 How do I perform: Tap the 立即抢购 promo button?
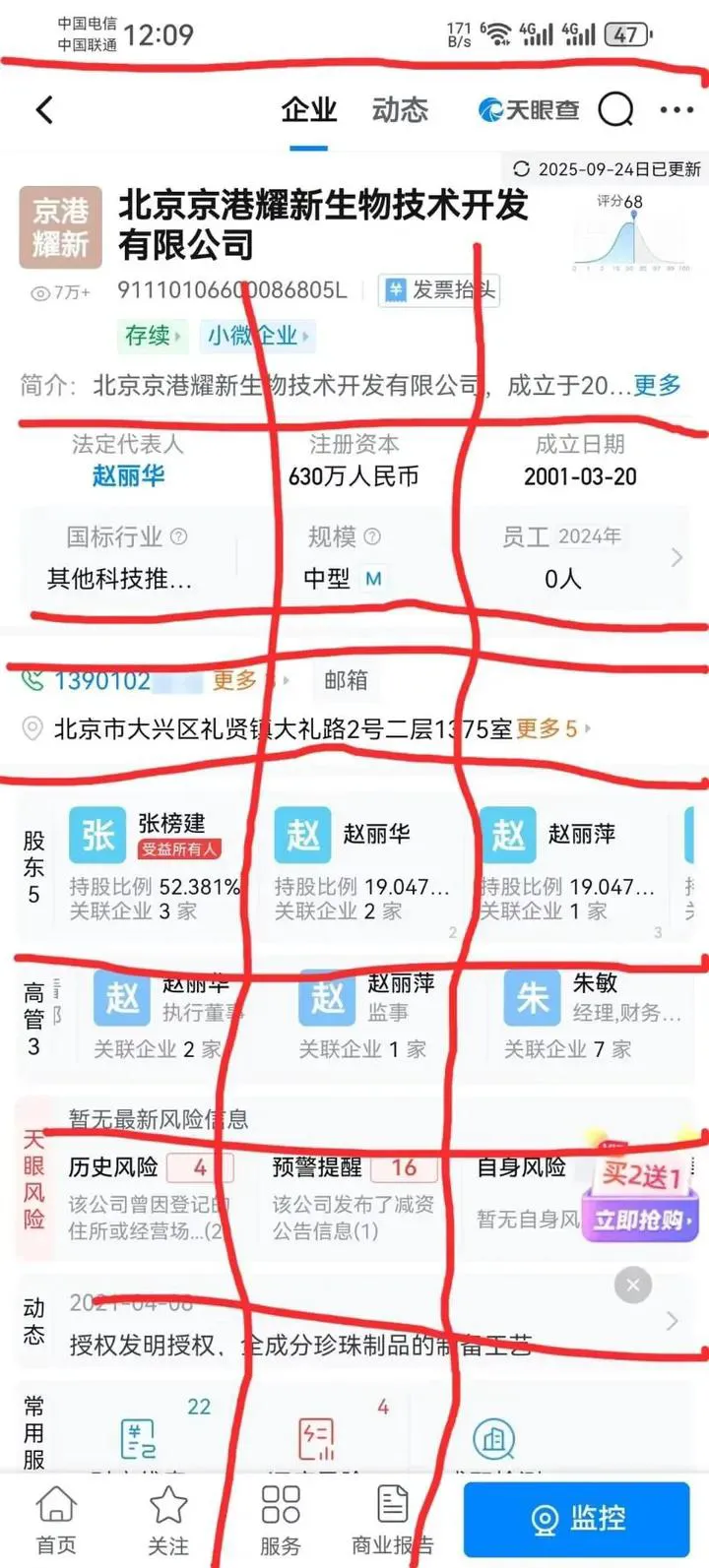[x=642, y=1221]
